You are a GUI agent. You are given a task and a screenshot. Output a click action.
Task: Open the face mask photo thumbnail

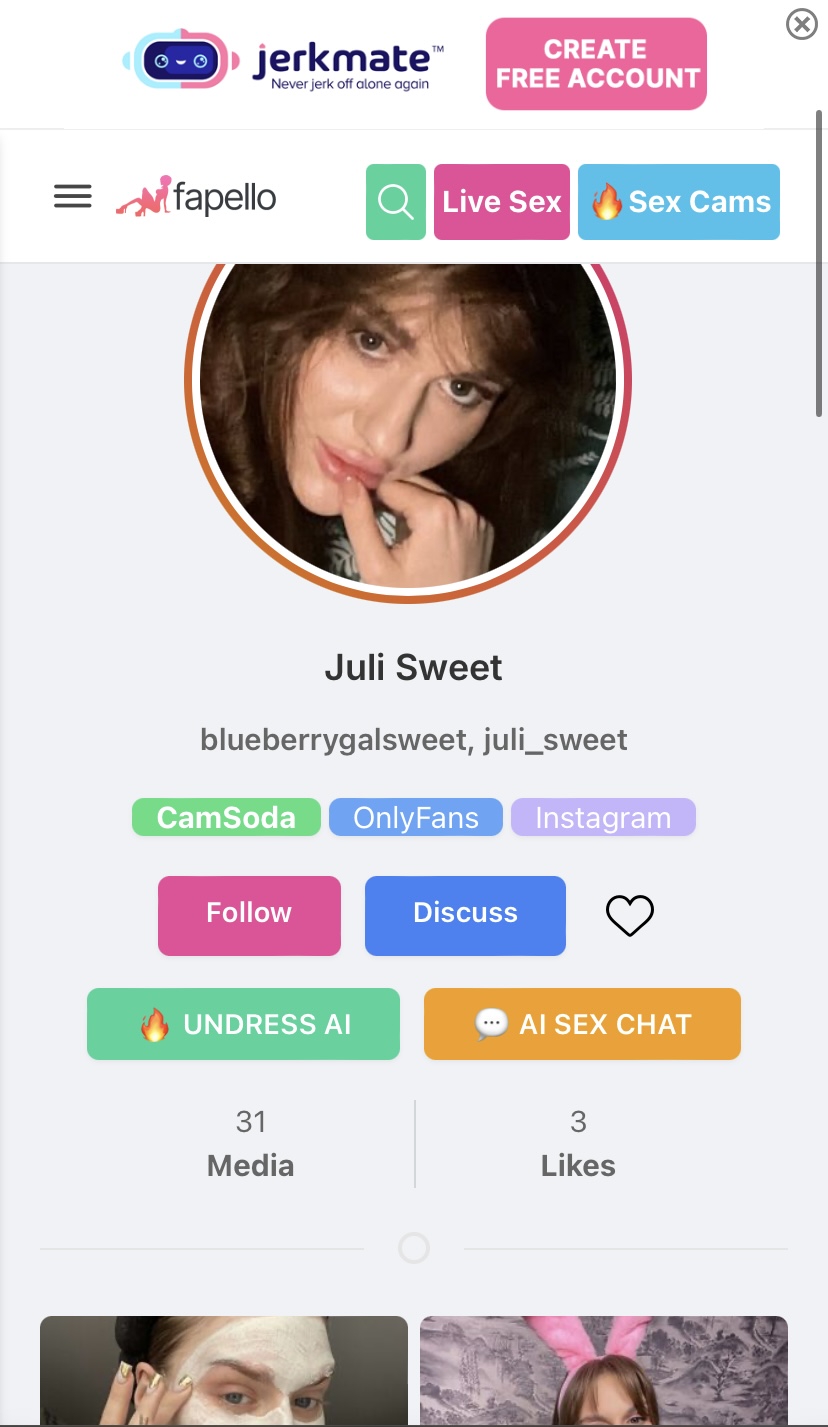(224, 1371)
